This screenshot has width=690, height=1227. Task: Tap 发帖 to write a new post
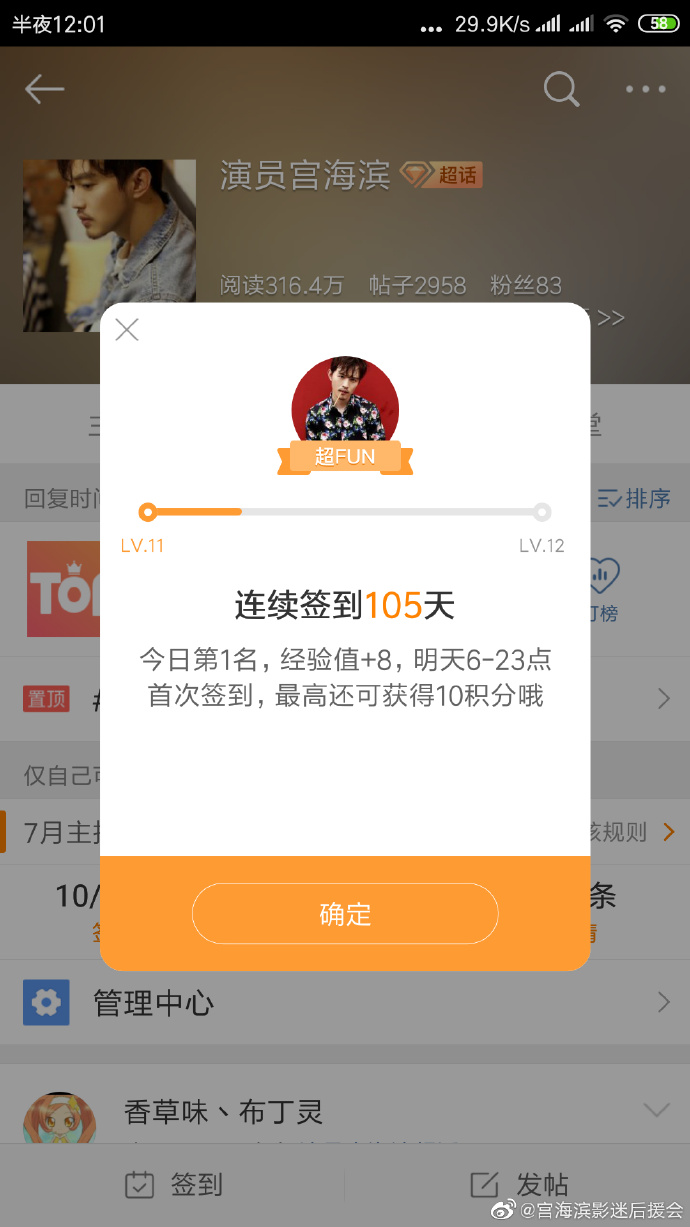518,1185
